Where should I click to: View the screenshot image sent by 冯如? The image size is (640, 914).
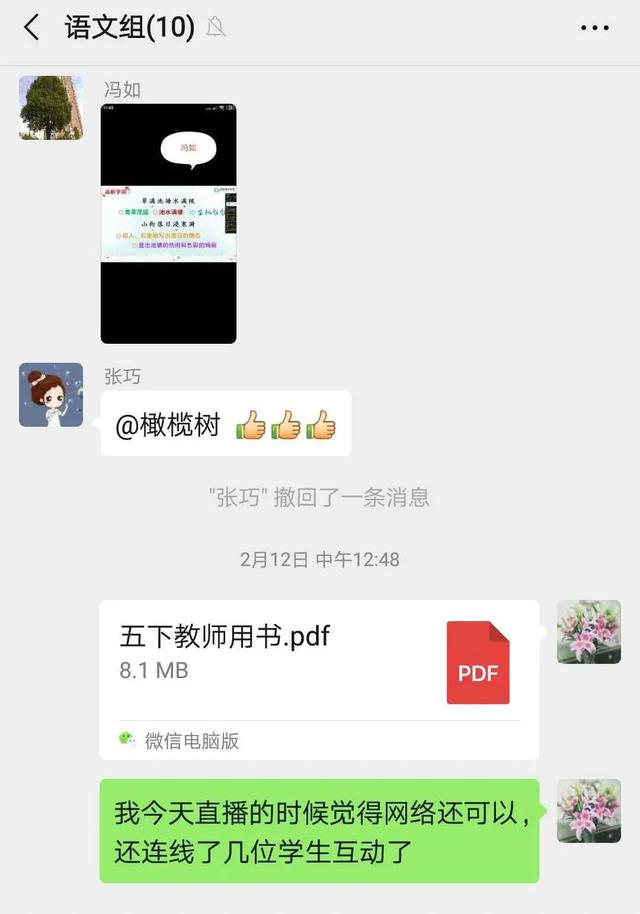pyautogui.click(x=168, y=224)
